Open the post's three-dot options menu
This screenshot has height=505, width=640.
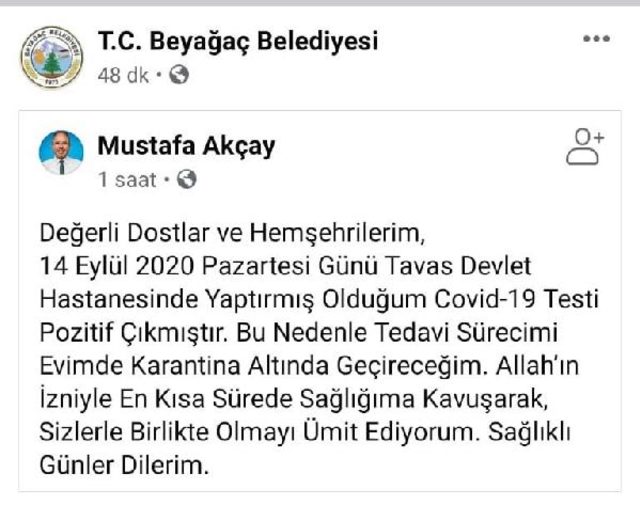(595, 40)
